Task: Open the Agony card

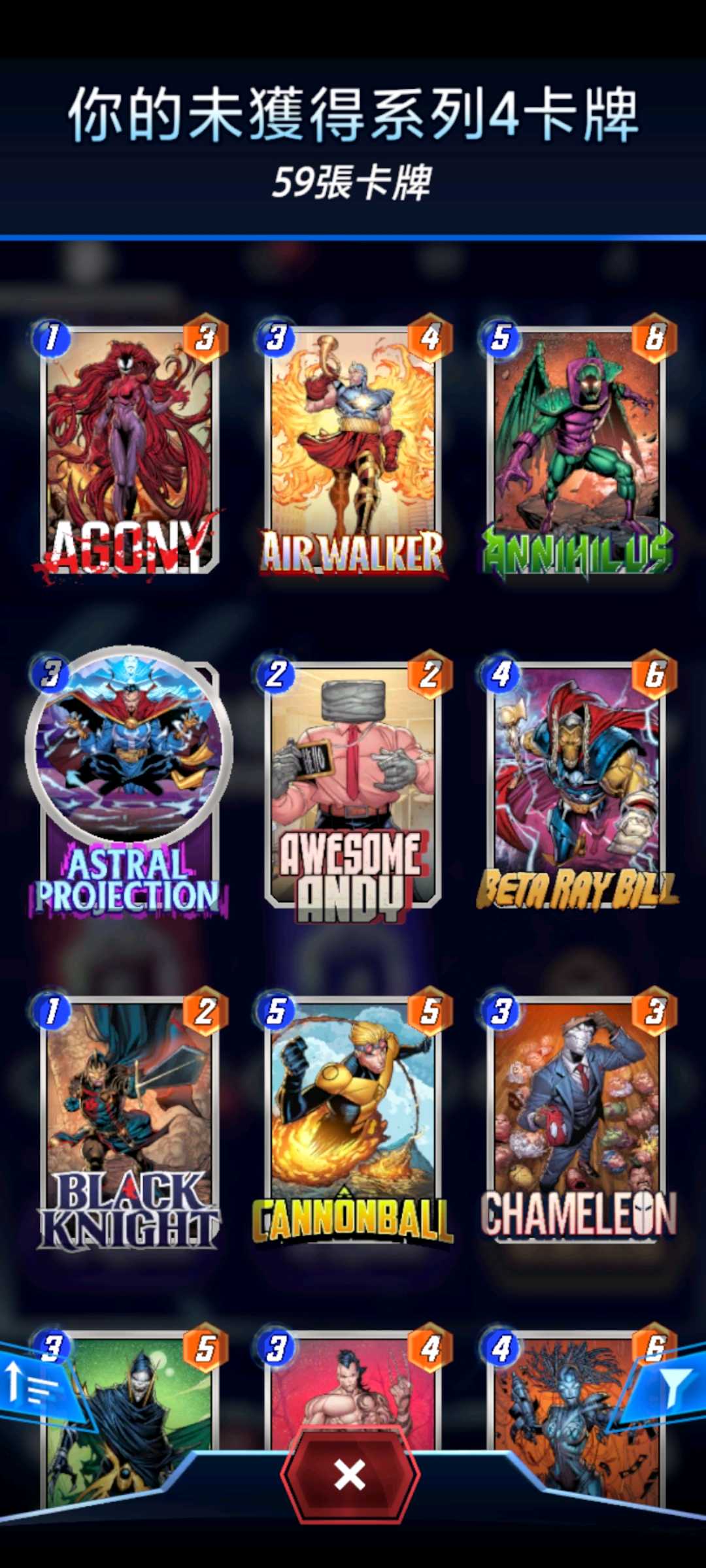Action: (129, 451)
